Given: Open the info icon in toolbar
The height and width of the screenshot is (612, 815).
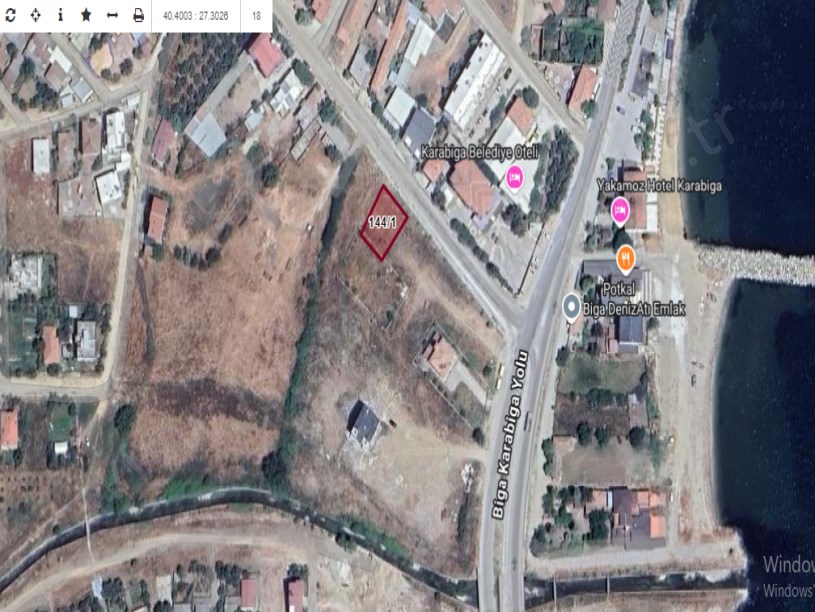Looking at the screenshot, I should (x=60, y=16).
